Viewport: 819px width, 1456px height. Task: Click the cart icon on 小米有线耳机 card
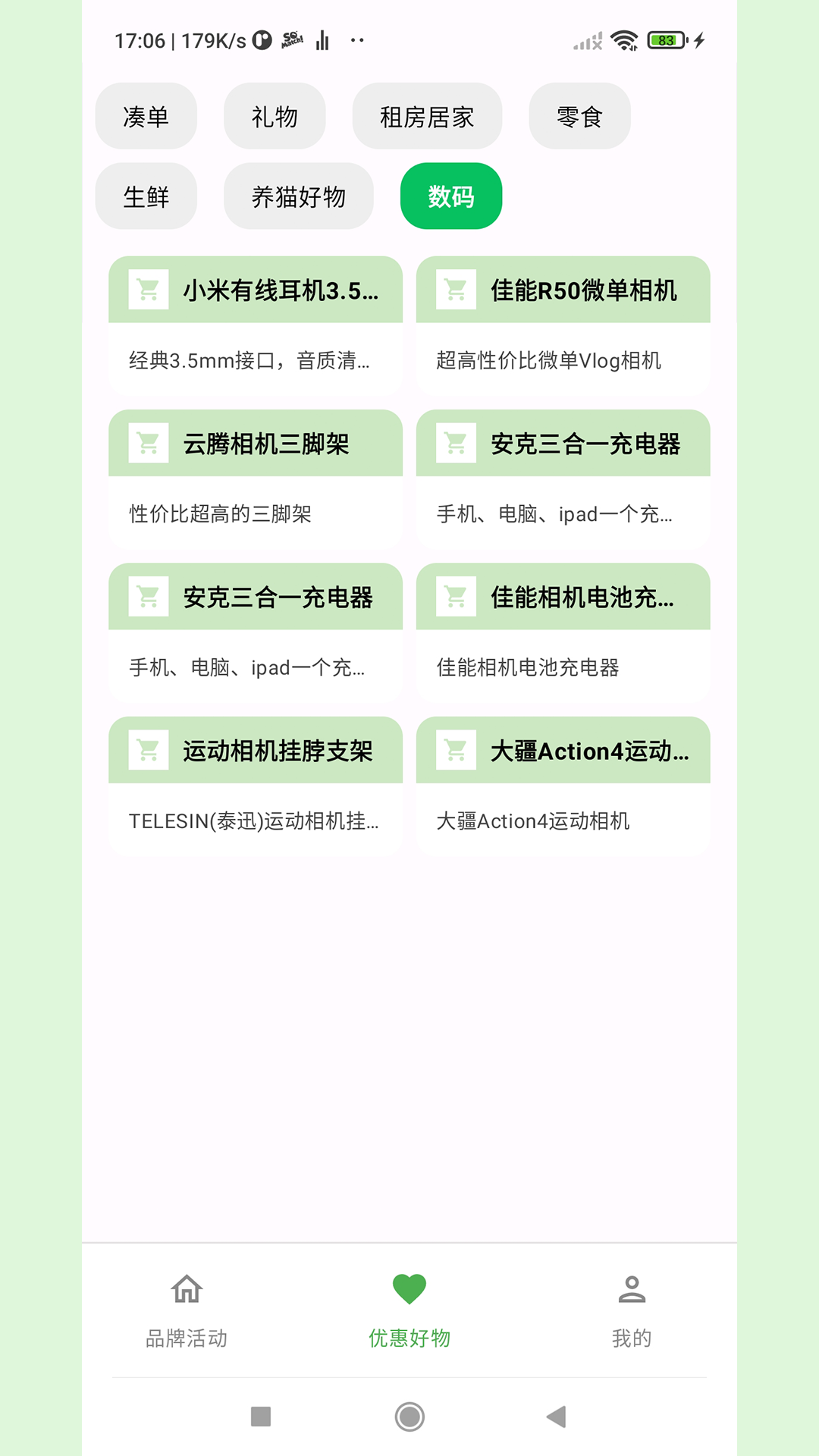pyautogui.click(x=148, y=290)
